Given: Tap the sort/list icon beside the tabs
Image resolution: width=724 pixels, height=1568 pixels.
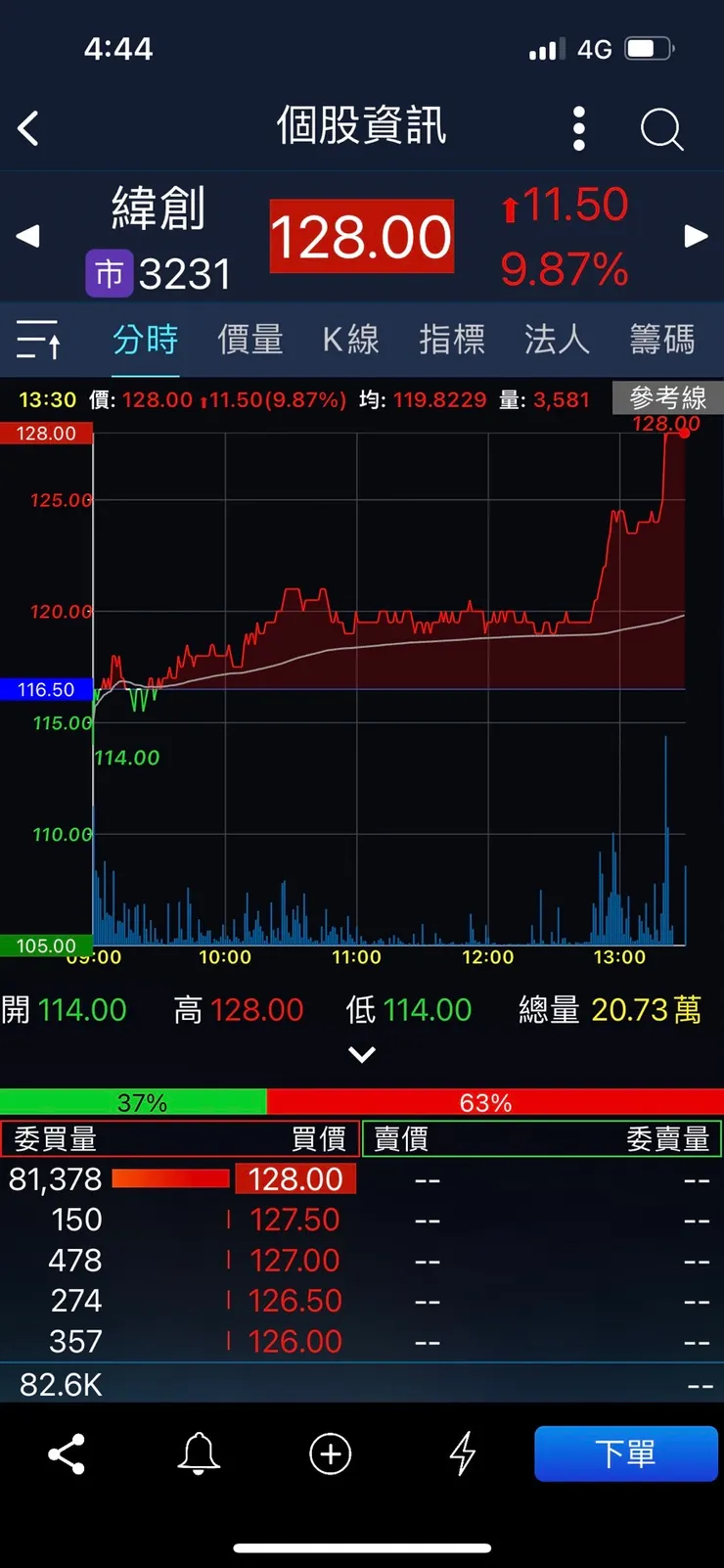Looking at the screenshot, I should (39, 339).
